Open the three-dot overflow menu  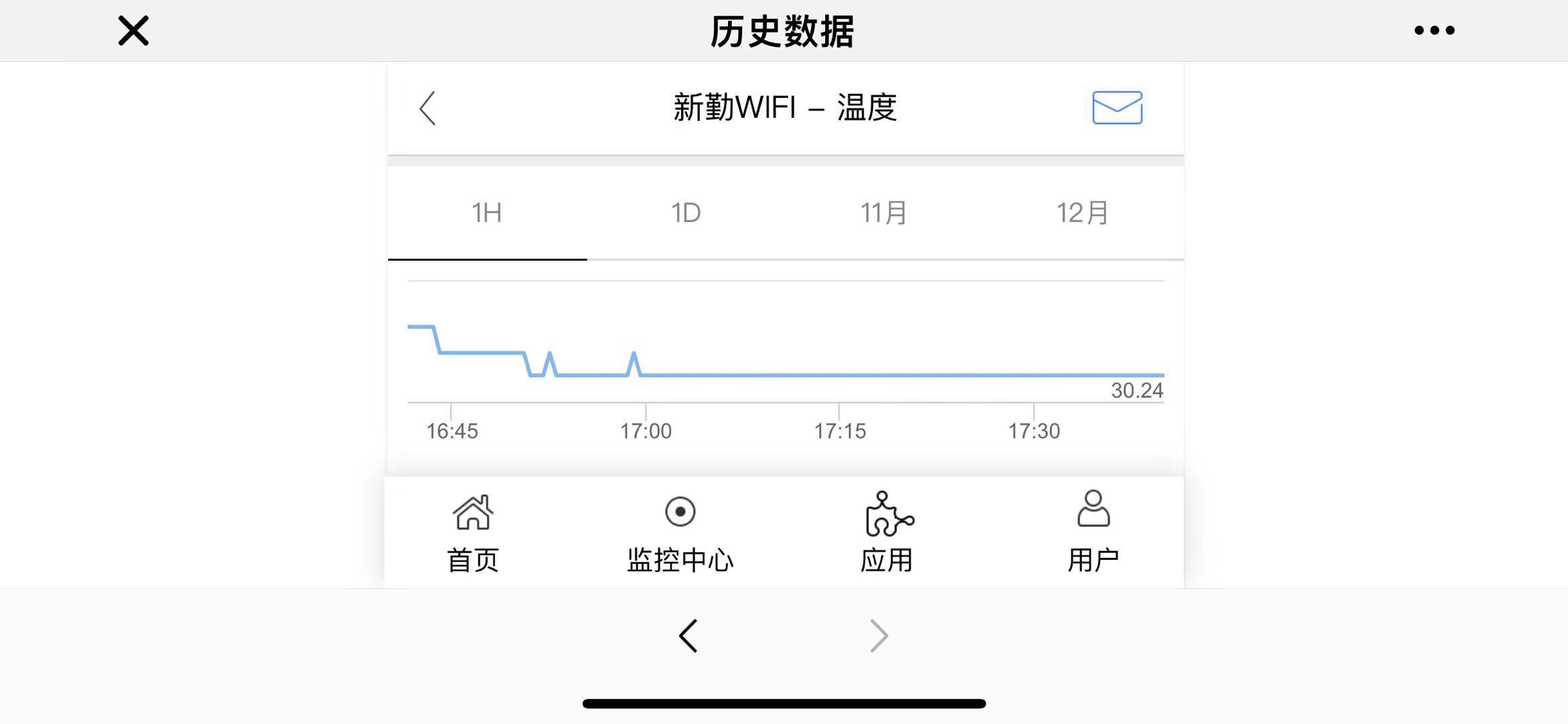click(1434, 30)
